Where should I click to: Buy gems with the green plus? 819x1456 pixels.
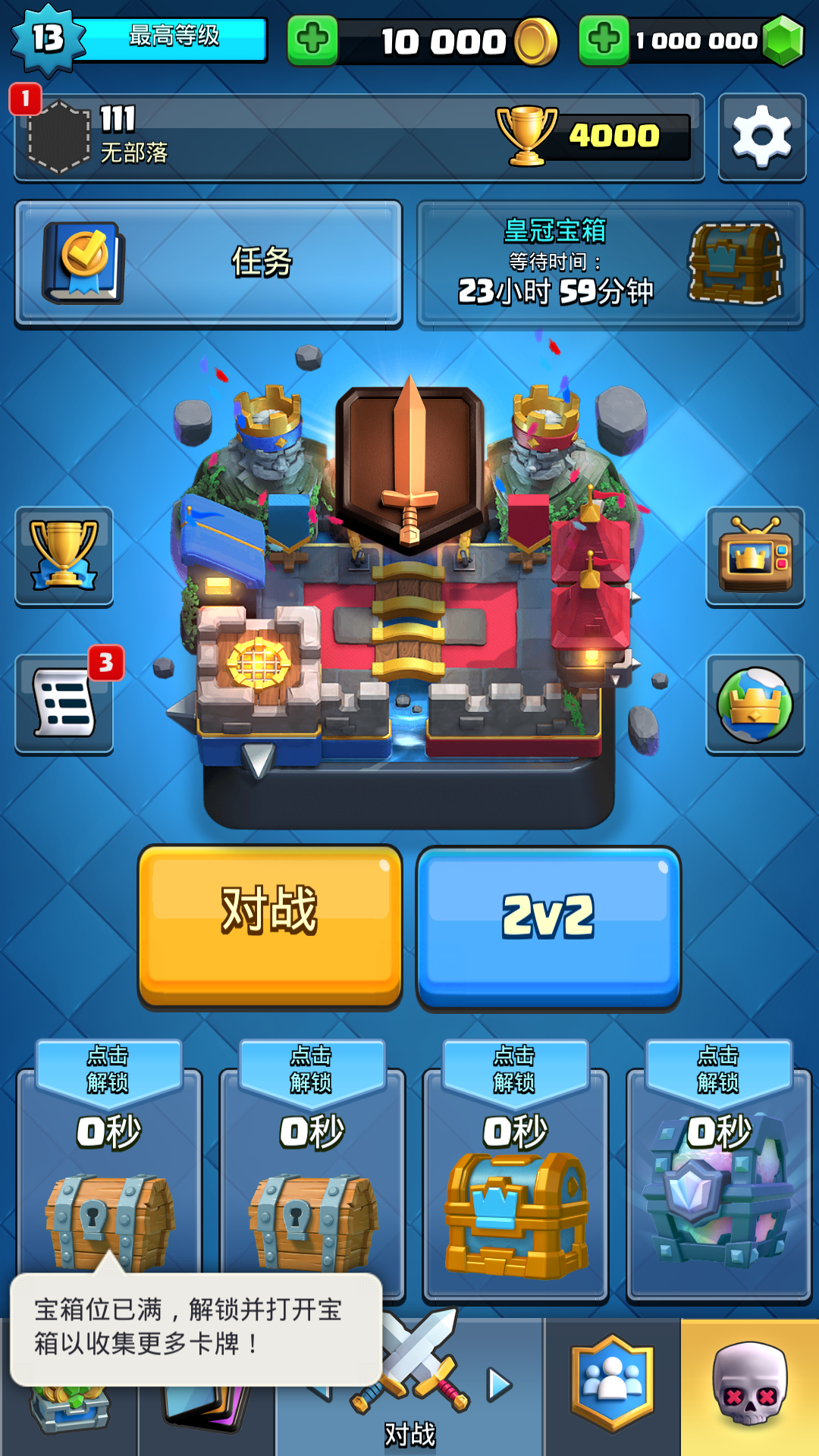[x=604, y=39]
